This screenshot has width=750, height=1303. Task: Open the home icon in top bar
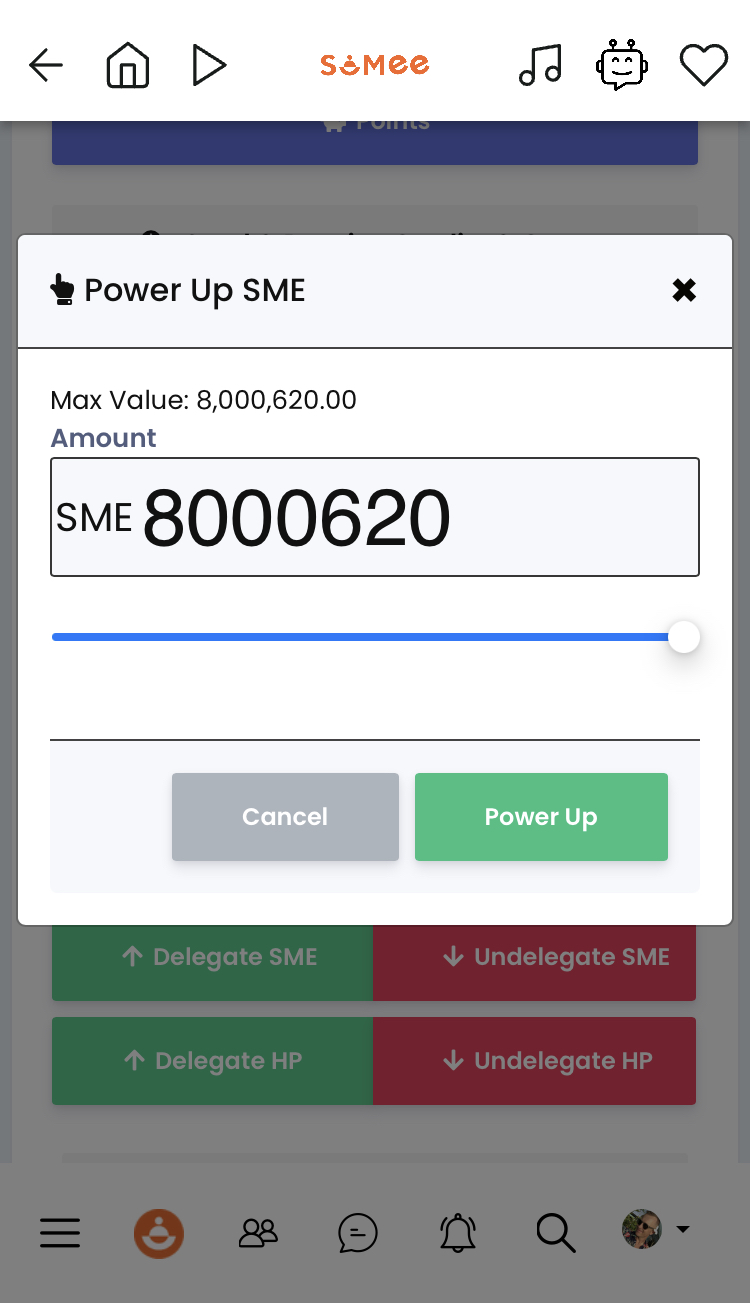point(128,66)
